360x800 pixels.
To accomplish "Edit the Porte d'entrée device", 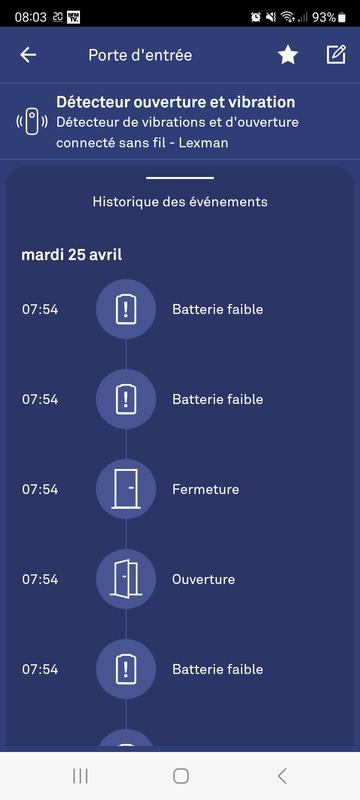I will tap(336, 55).
